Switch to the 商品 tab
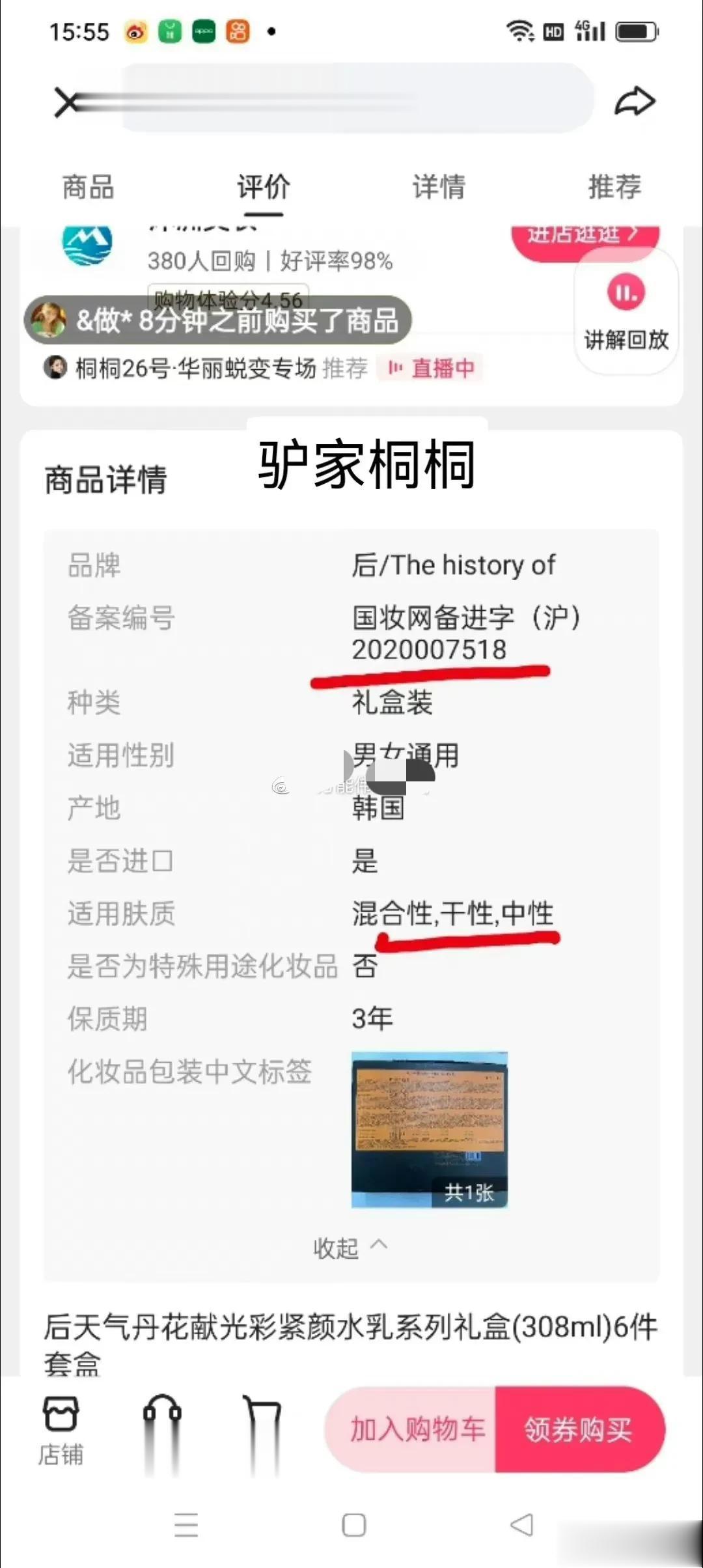This screenshot has width=703, height=1568. 88,187
